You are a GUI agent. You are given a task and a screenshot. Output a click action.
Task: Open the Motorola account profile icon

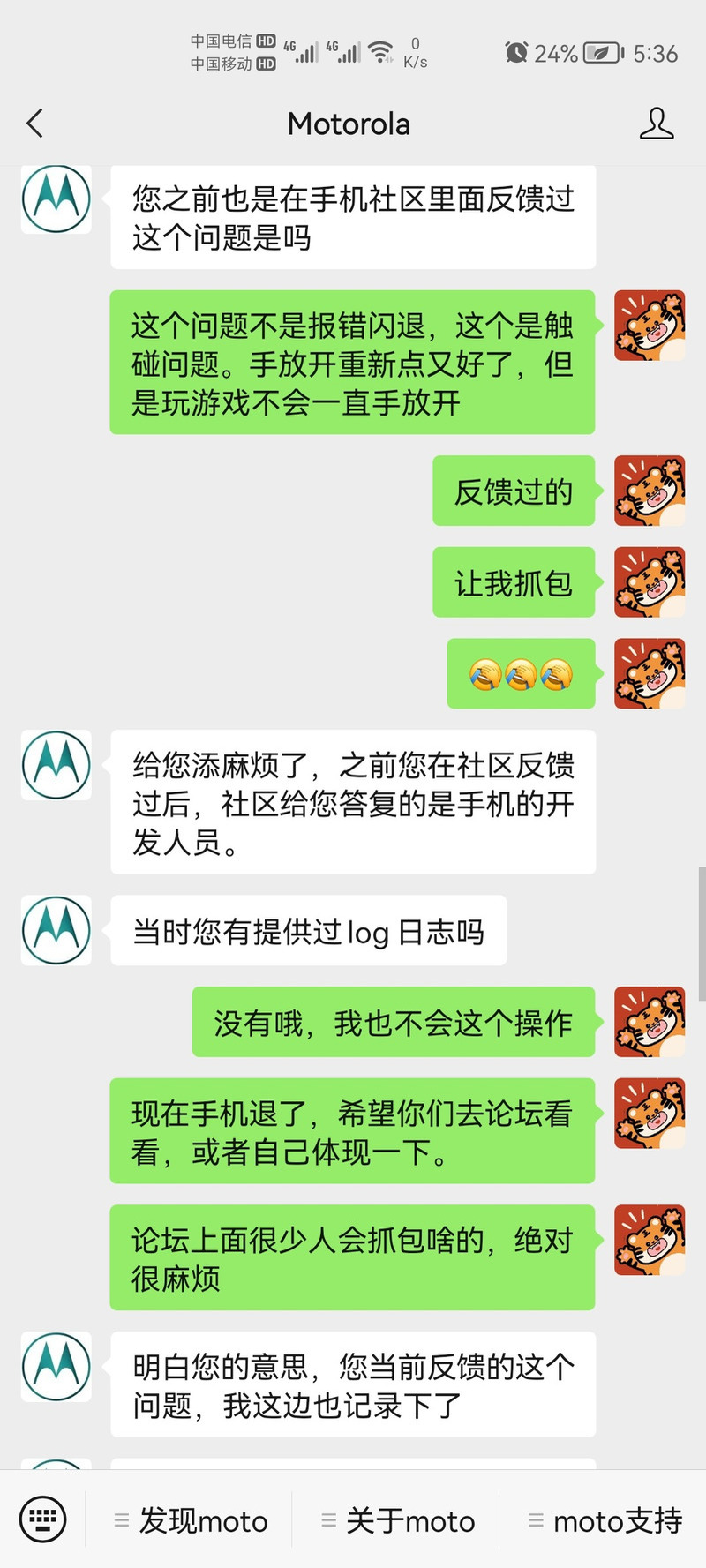pyautogui.click(x=656, y=124)
